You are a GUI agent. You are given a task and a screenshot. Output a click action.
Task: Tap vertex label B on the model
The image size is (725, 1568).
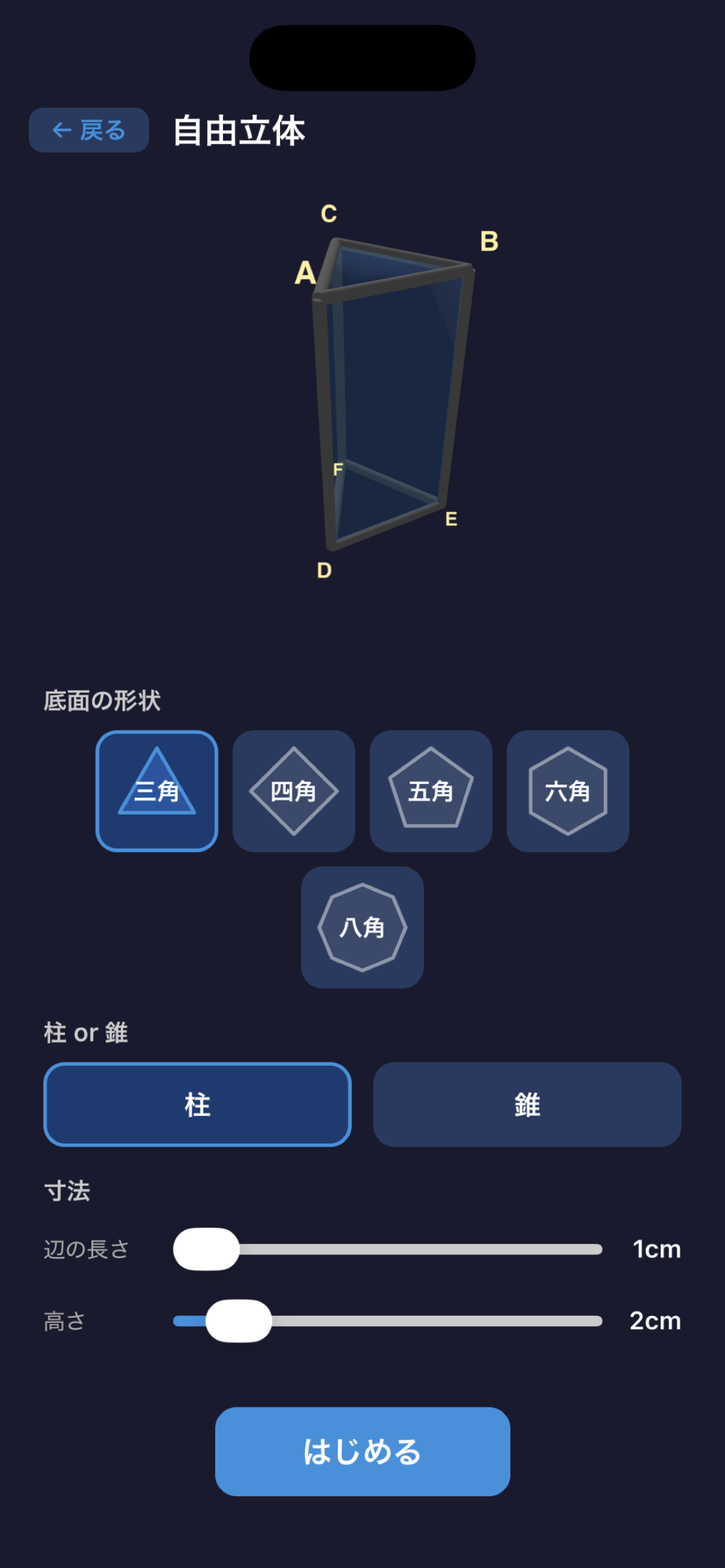(488, 243)
